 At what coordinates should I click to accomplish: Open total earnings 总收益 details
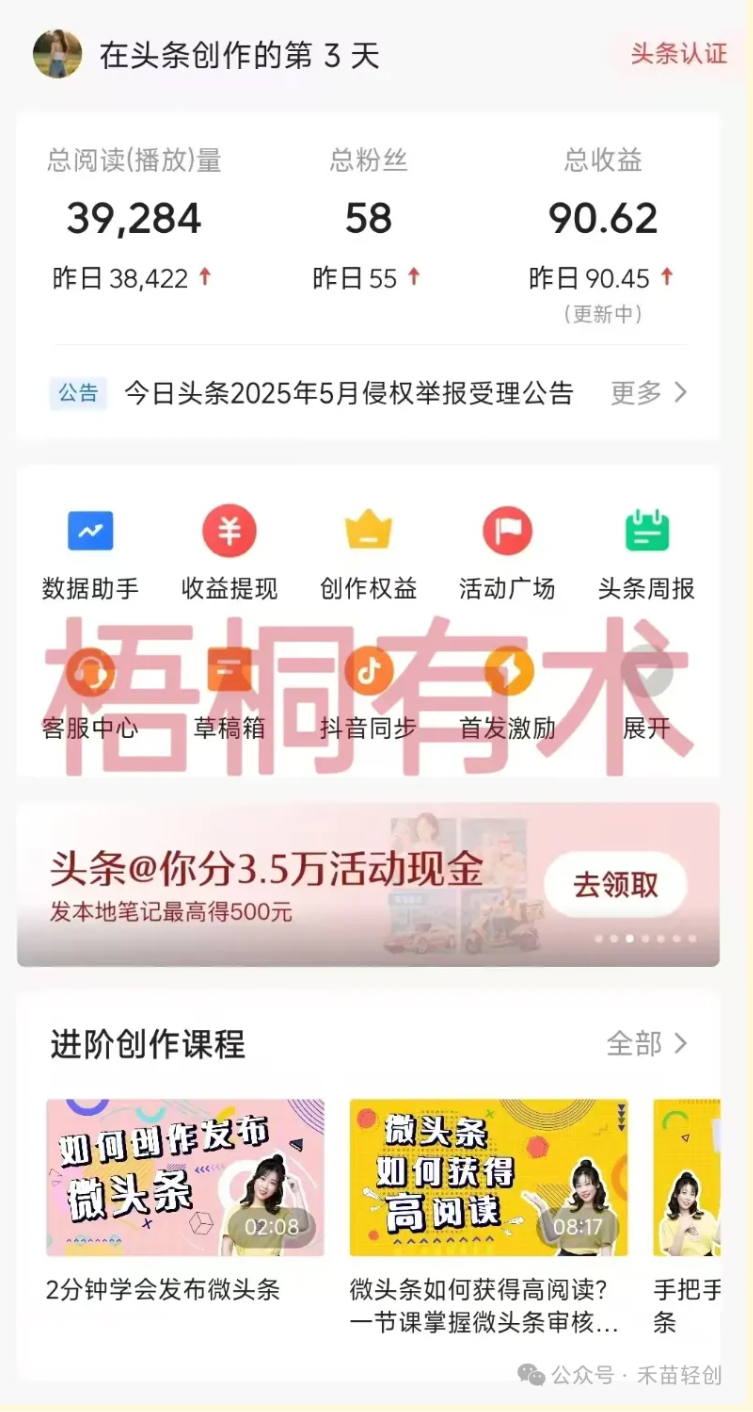[x=602, y=219]
